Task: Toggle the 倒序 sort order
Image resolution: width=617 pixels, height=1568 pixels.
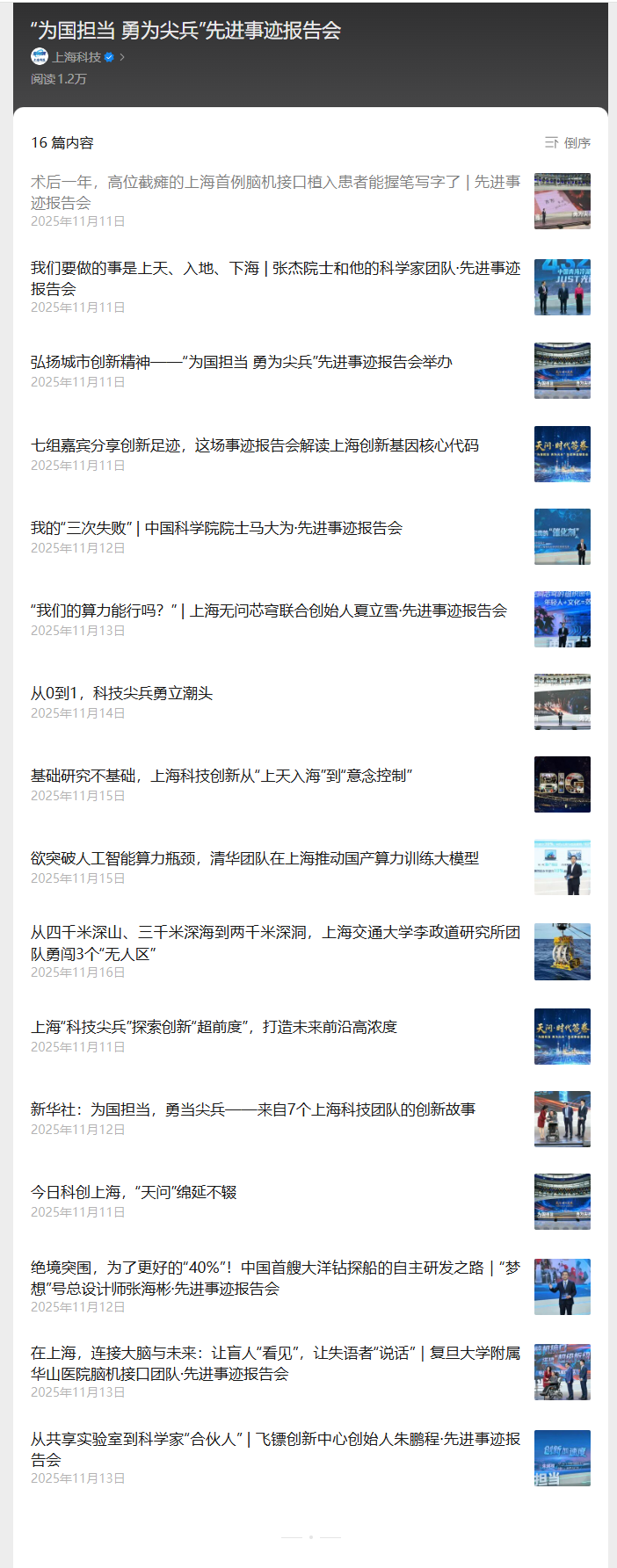Action: (x=568, y=142)
